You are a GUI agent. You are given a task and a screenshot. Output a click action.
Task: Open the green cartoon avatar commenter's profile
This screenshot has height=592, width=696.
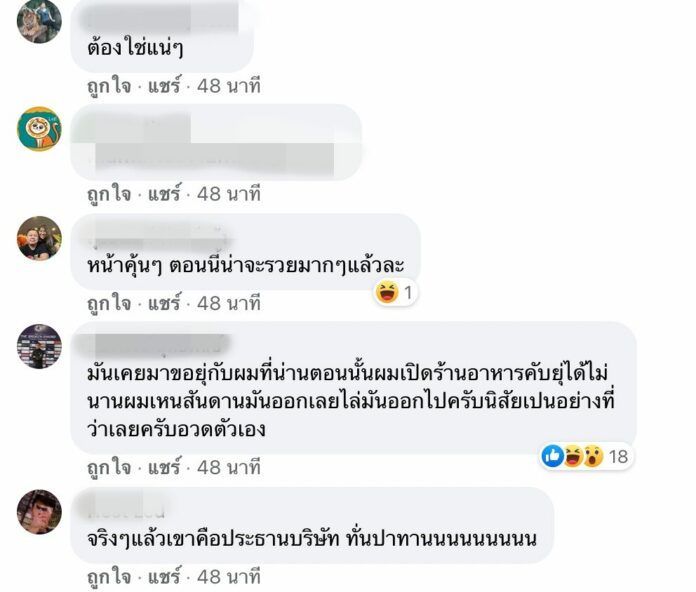point(39,128)
